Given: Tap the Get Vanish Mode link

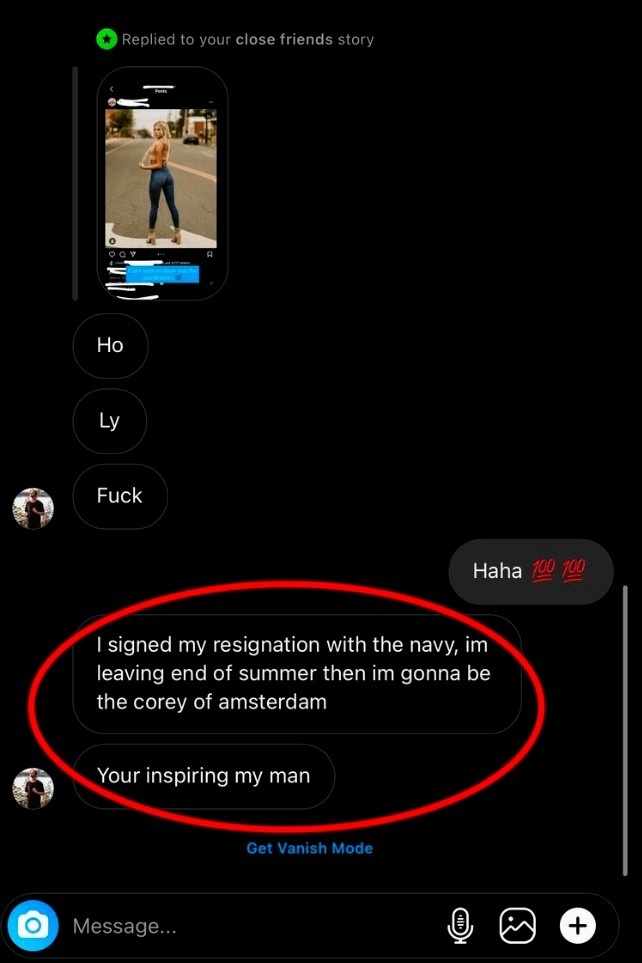Looking at the screenshot, I should point(309,848).
